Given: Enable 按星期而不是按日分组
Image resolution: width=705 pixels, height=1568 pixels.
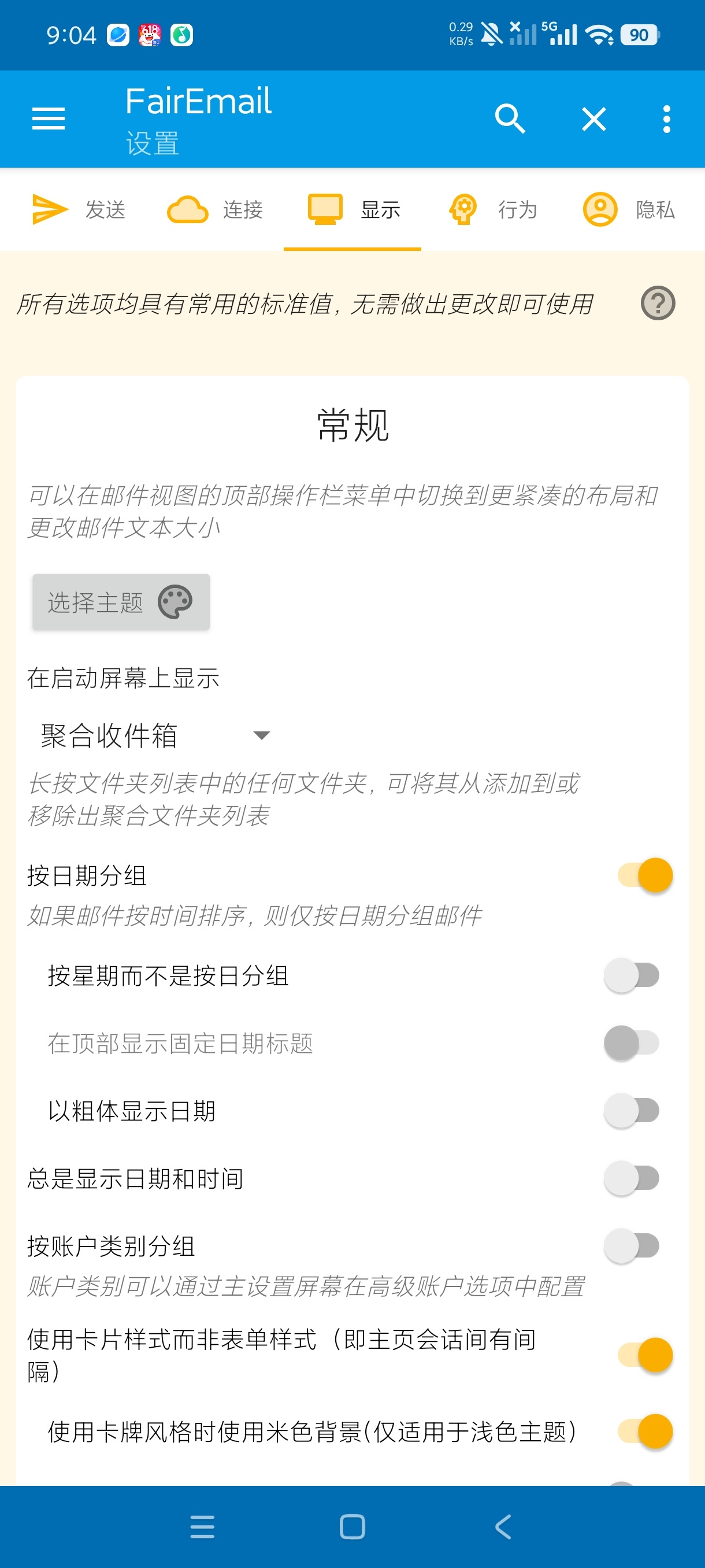Looking at the screenshot, I should click(632, 975).
